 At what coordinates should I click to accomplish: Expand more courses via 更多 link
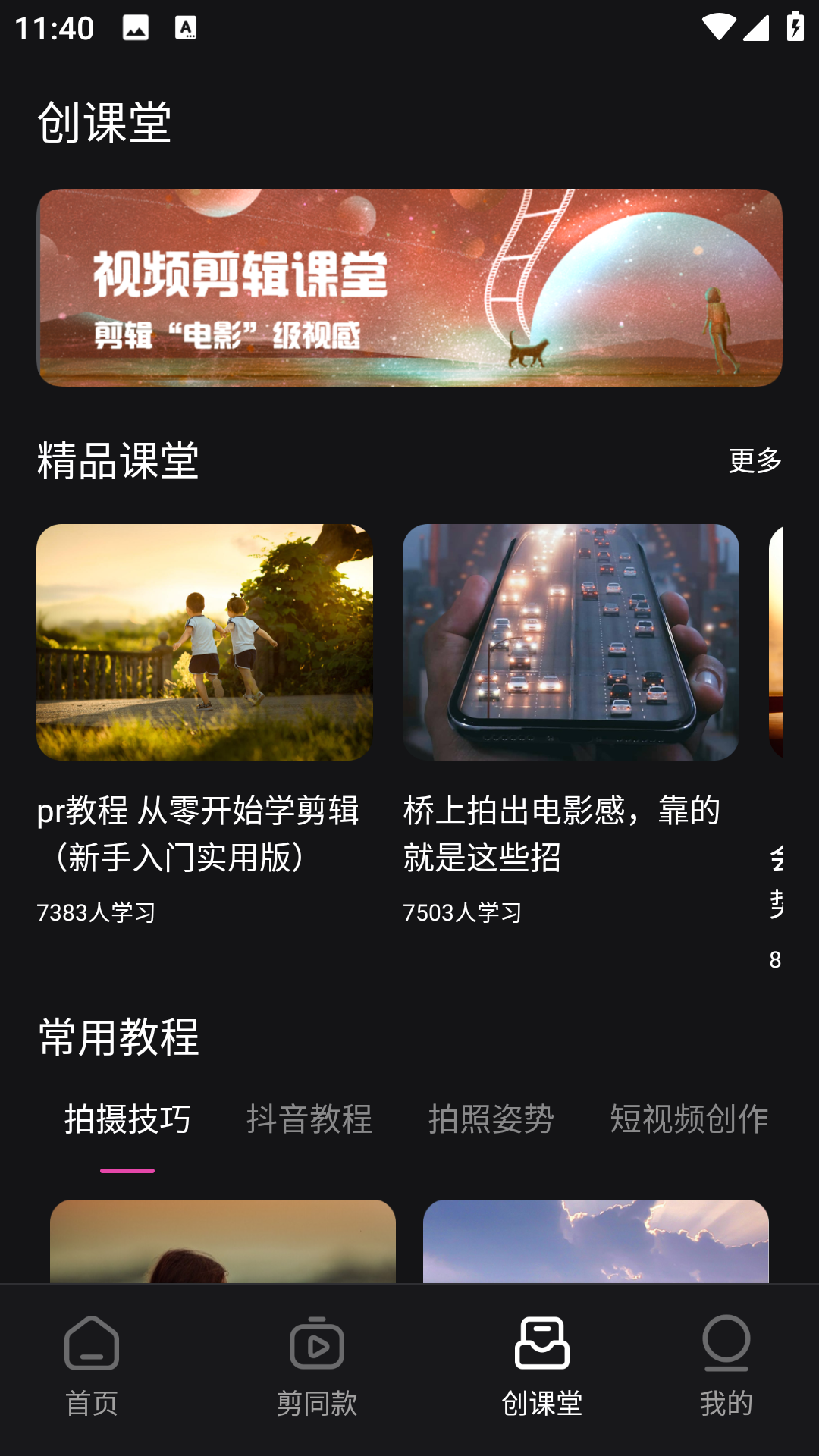(x=755, y=463)
